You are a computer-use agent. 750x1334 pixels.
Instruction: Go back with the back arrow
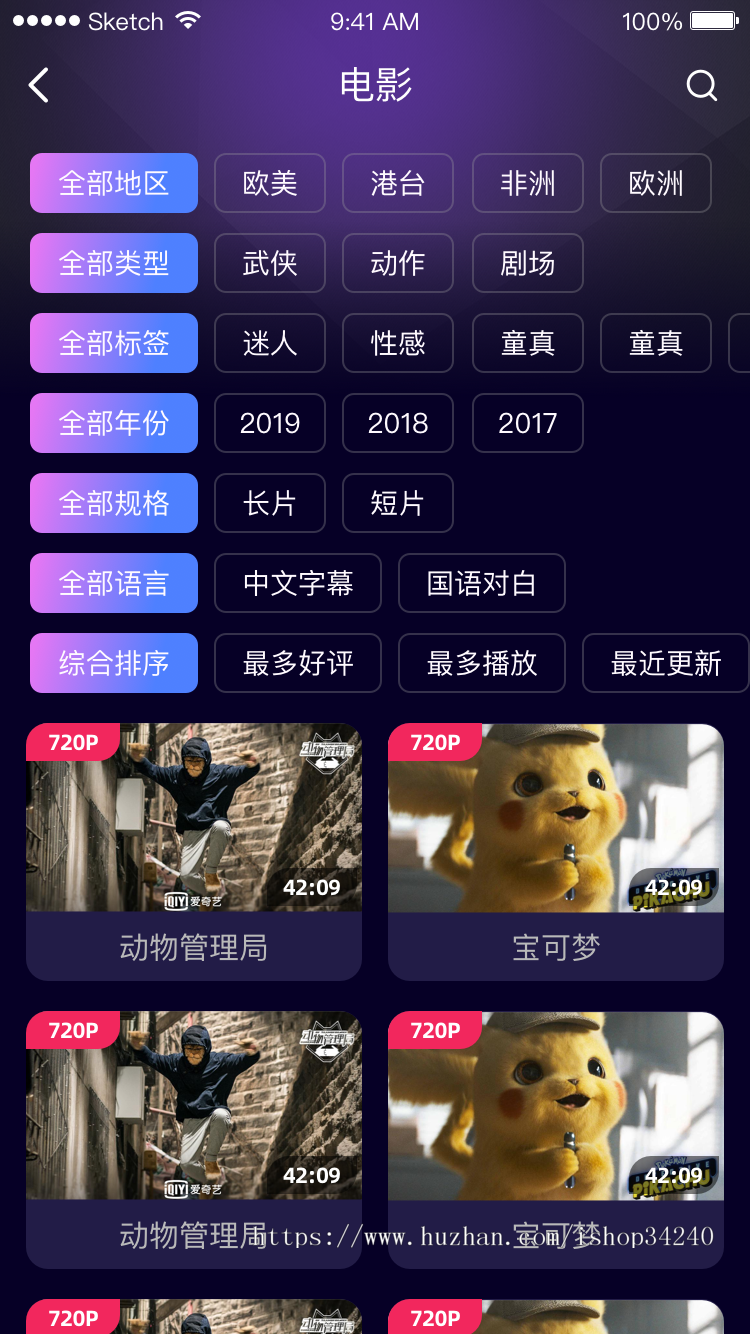(x=38, y=86)
